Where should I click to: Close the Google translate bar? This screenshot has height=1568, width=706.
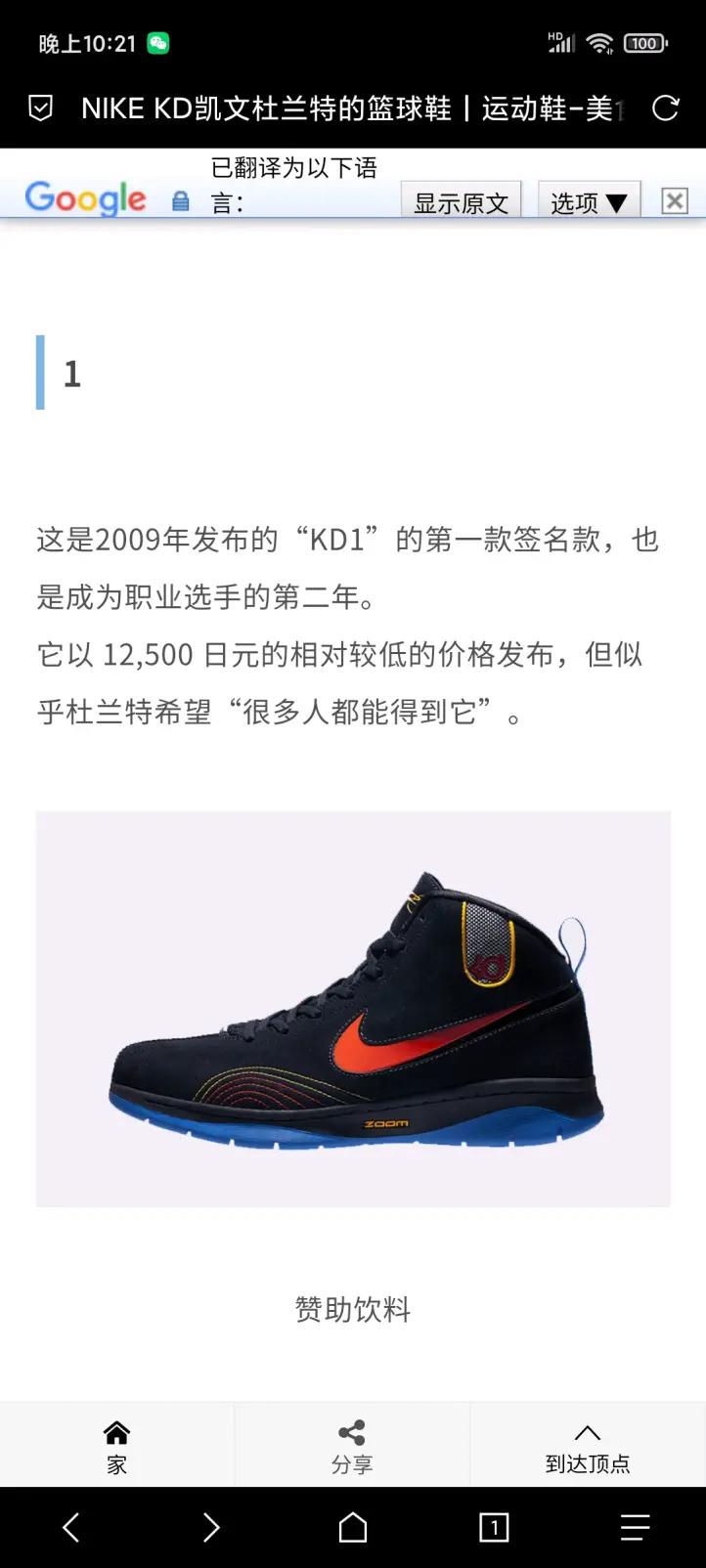(x=675, y=201)
